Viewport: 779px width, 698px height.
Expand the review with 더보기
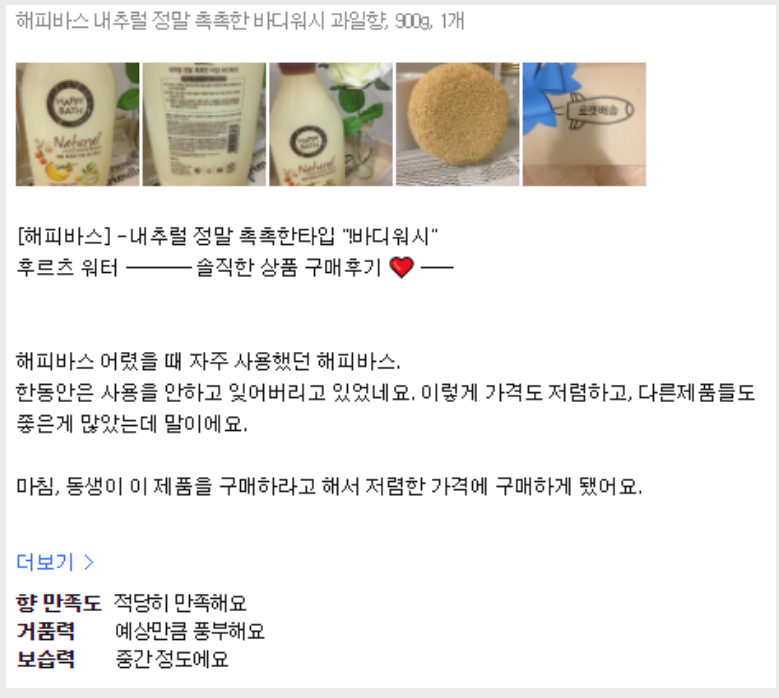(55, 562)
